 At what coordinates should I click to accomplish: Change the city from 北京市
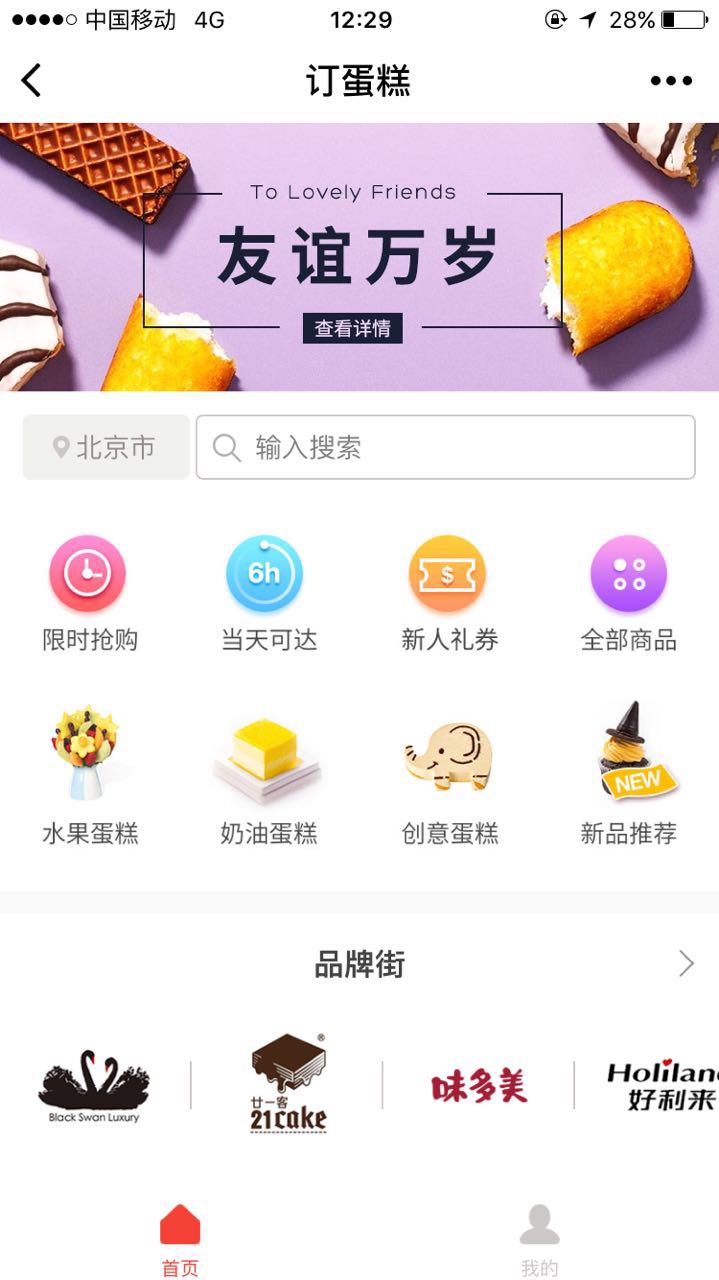[x=106, y=447]
